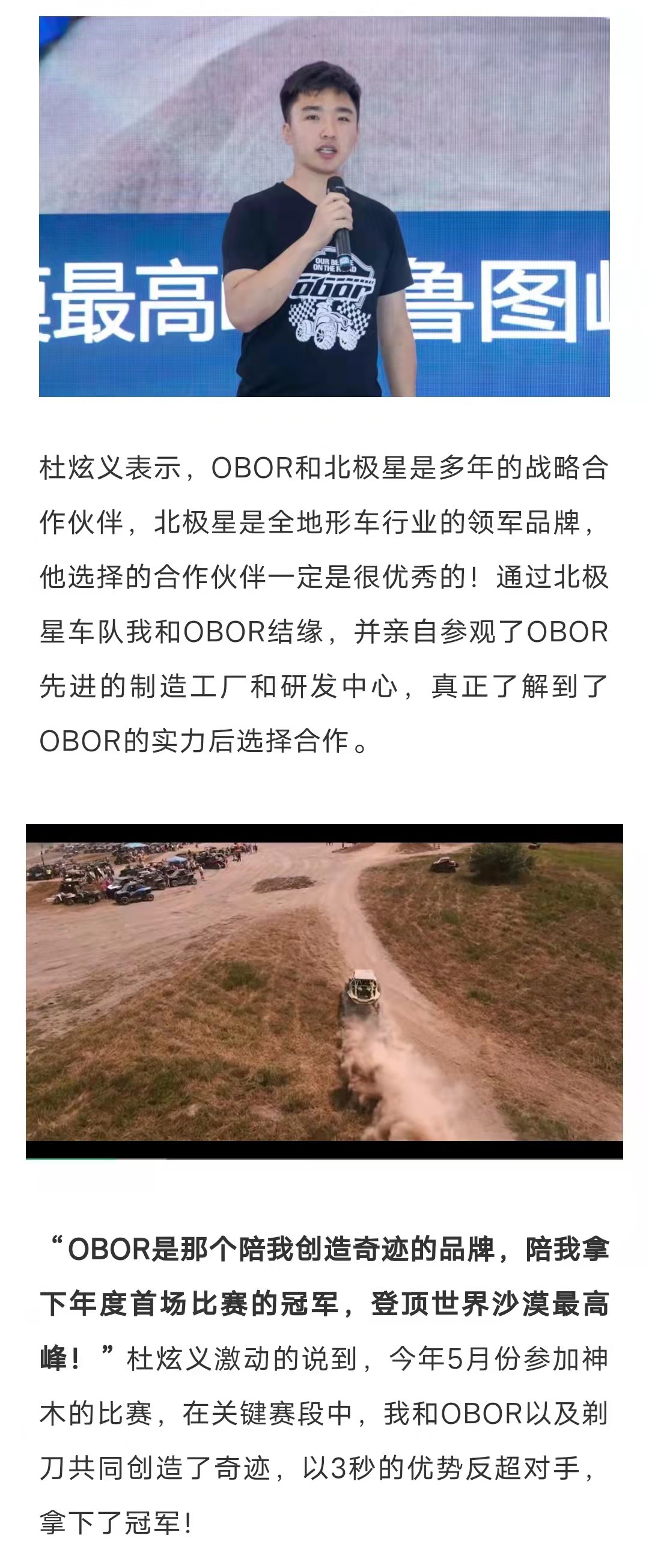Tap the playing off-road vehicle video
This screenshot has width=649, height=1568.
click(324, 991)
